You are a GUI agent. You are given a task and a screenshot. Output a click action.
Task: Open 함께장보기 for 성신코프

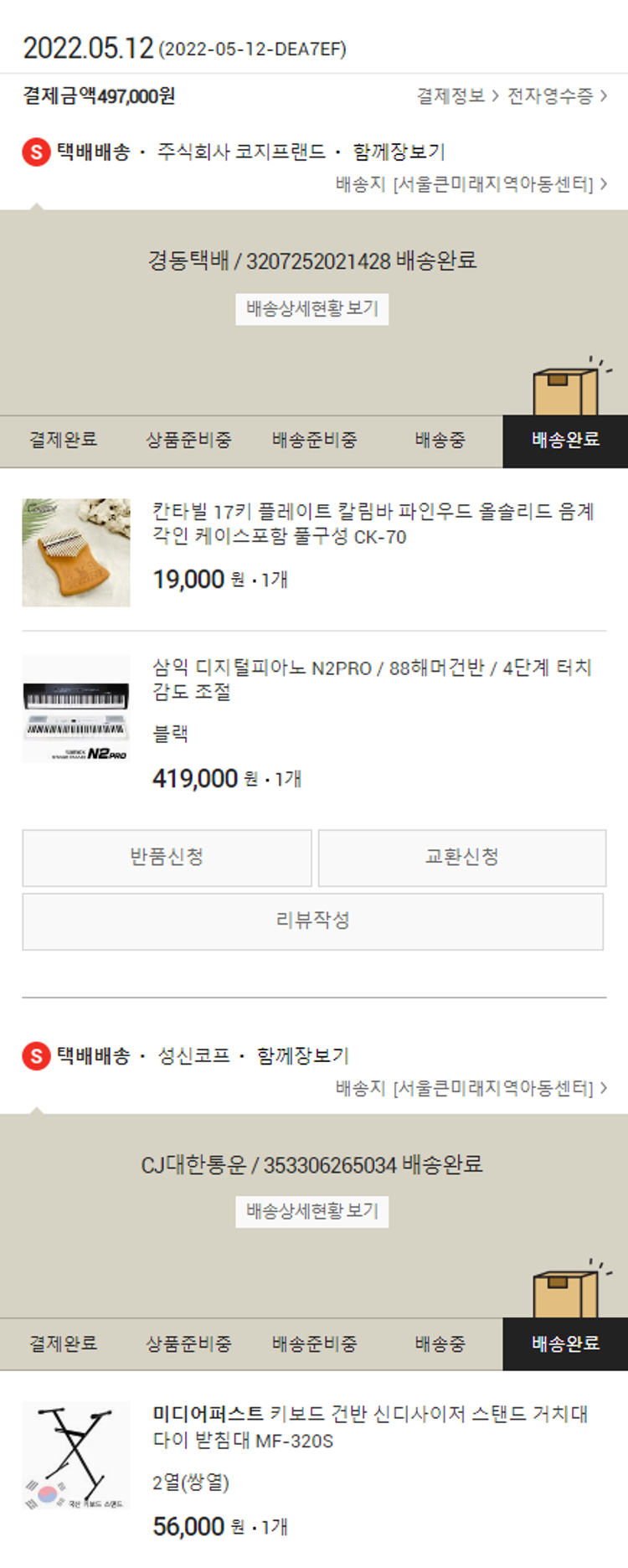point(302,1055)
